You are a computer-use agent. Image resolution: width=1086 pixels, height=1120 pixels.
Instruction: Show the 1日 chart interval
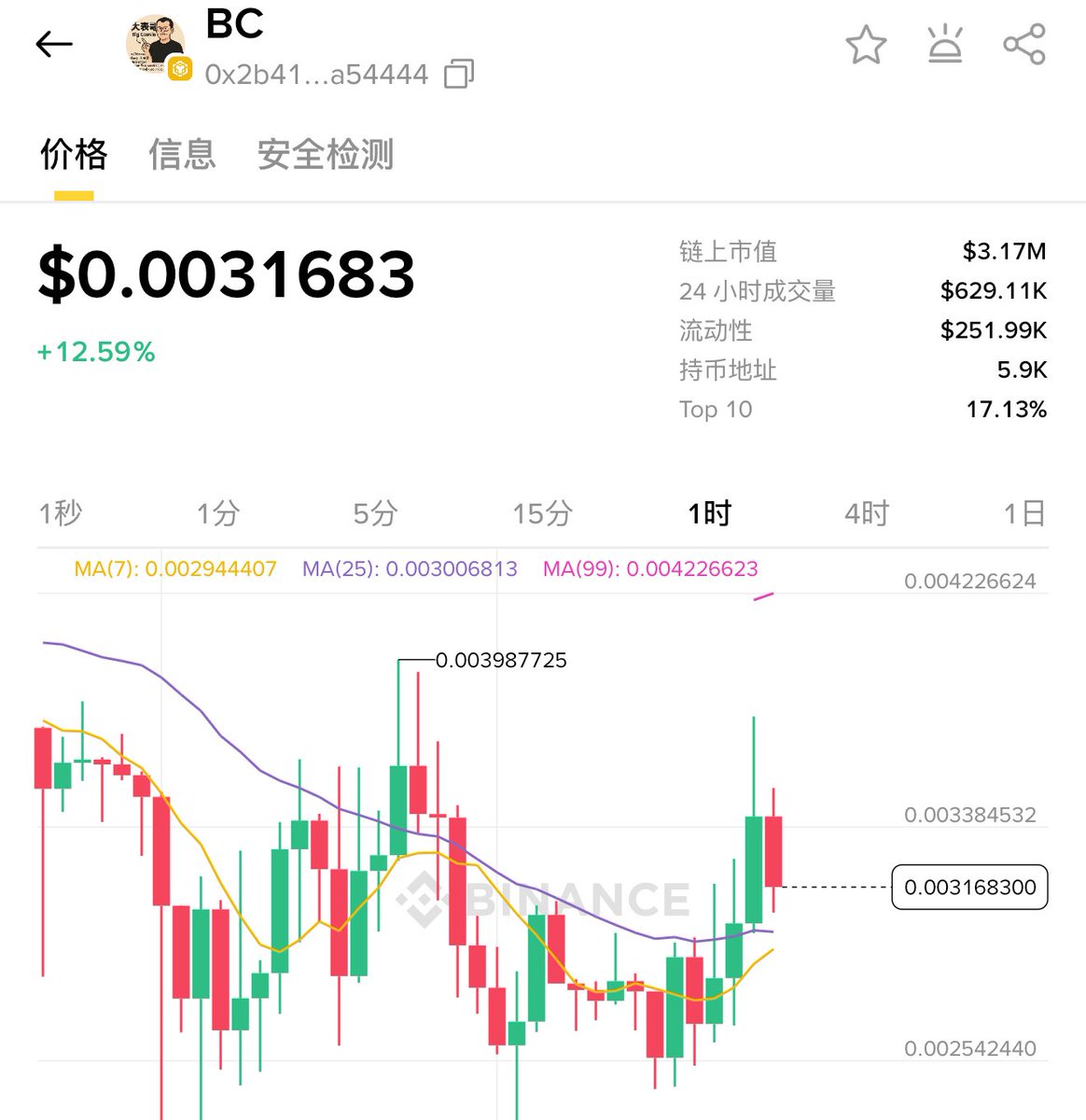pos(1023,513)
